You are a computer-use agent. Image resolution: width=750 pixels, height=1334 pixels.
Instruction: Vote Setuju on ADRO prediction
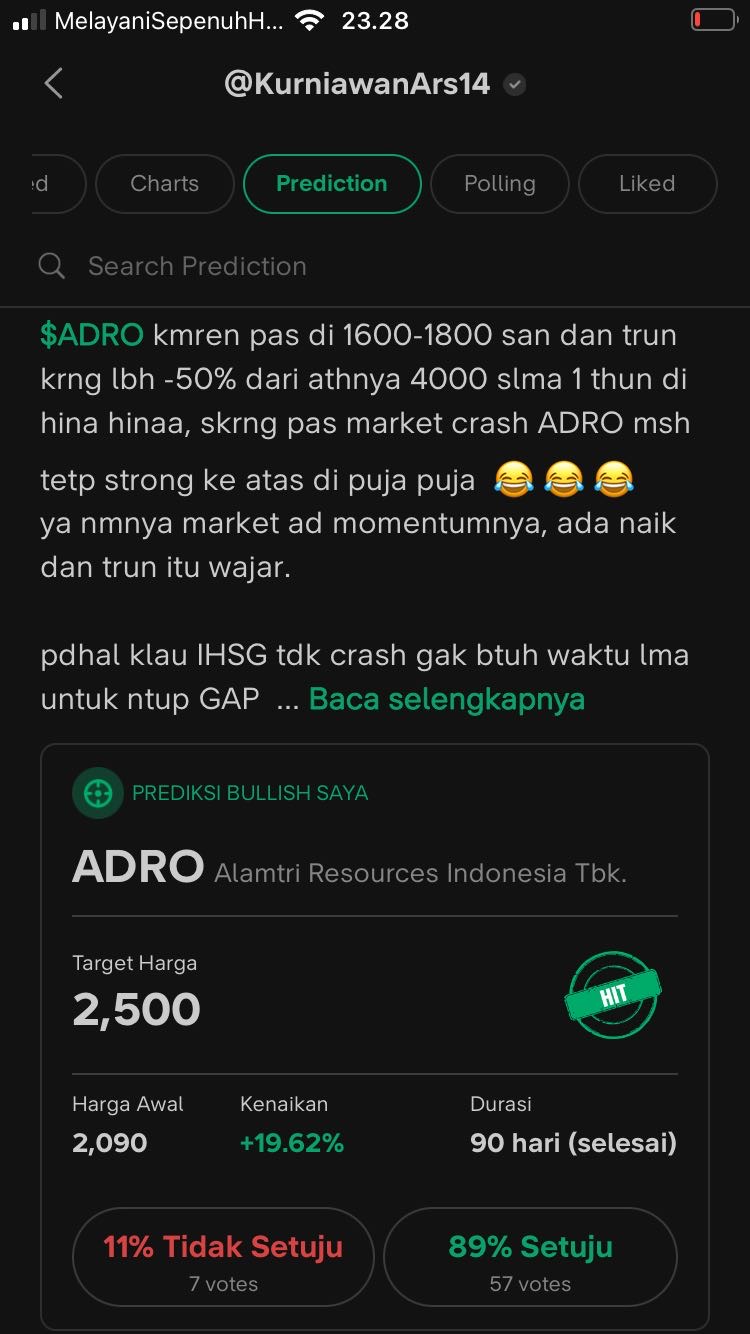click(x=530, y=1257)
